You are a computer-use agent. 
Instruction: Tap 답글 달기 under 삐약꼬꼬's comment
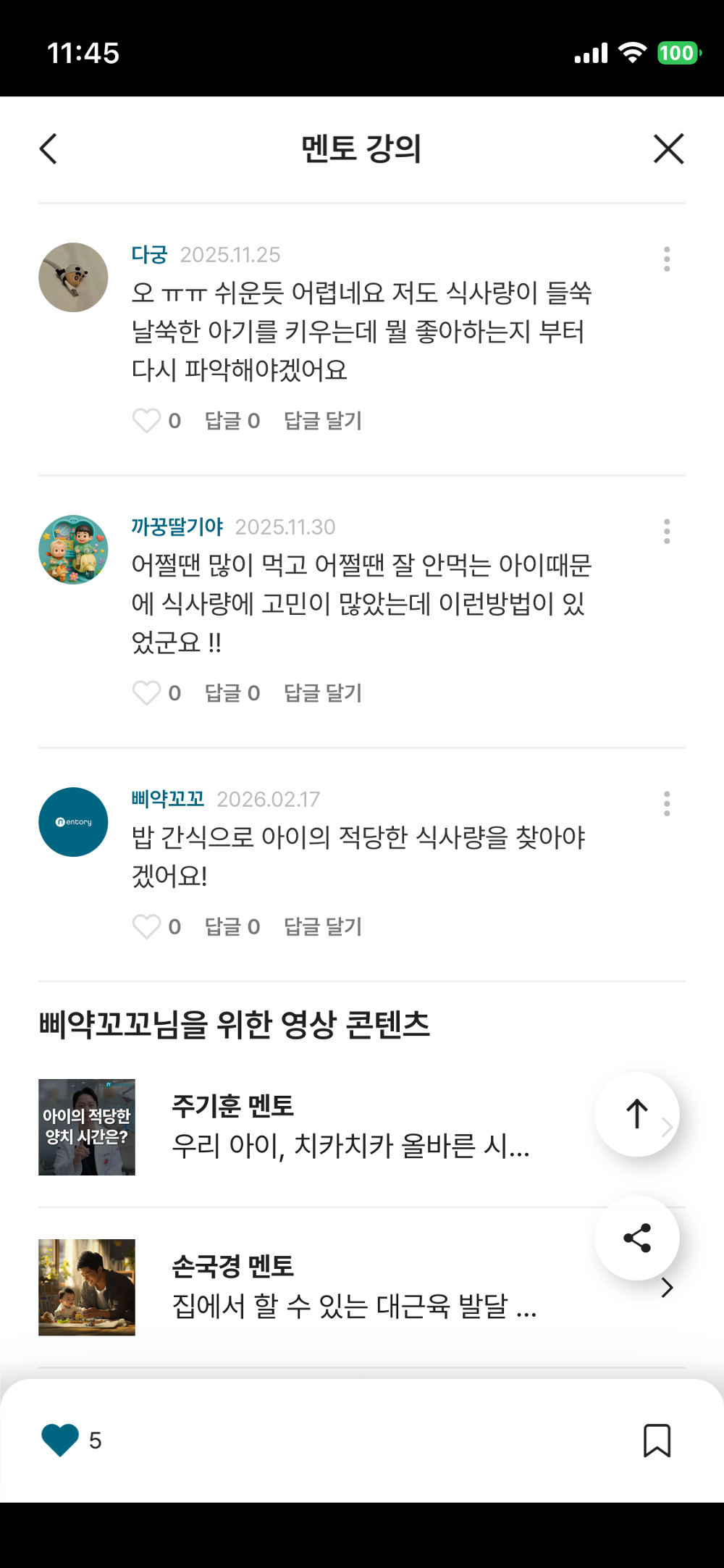[x=323, y=926]
